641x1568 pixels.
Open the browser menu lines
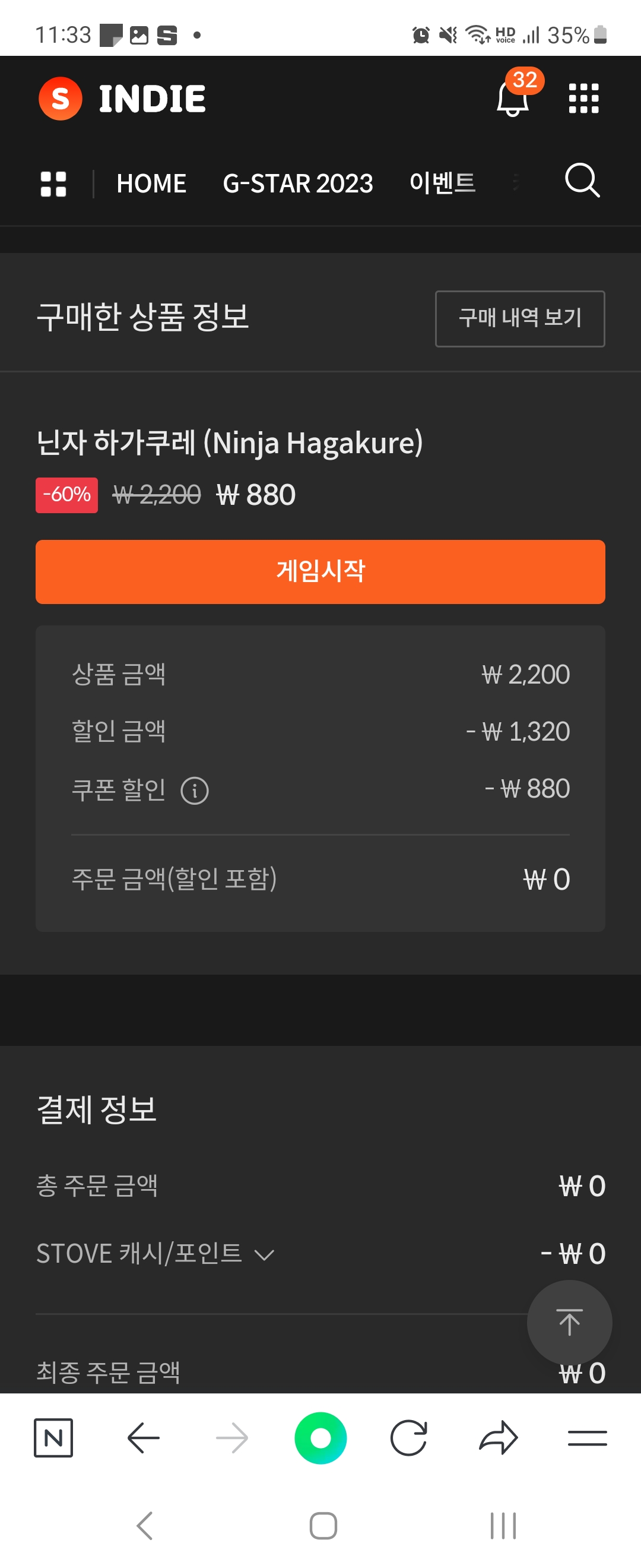pyautogui.click(x=587, y=1438)
